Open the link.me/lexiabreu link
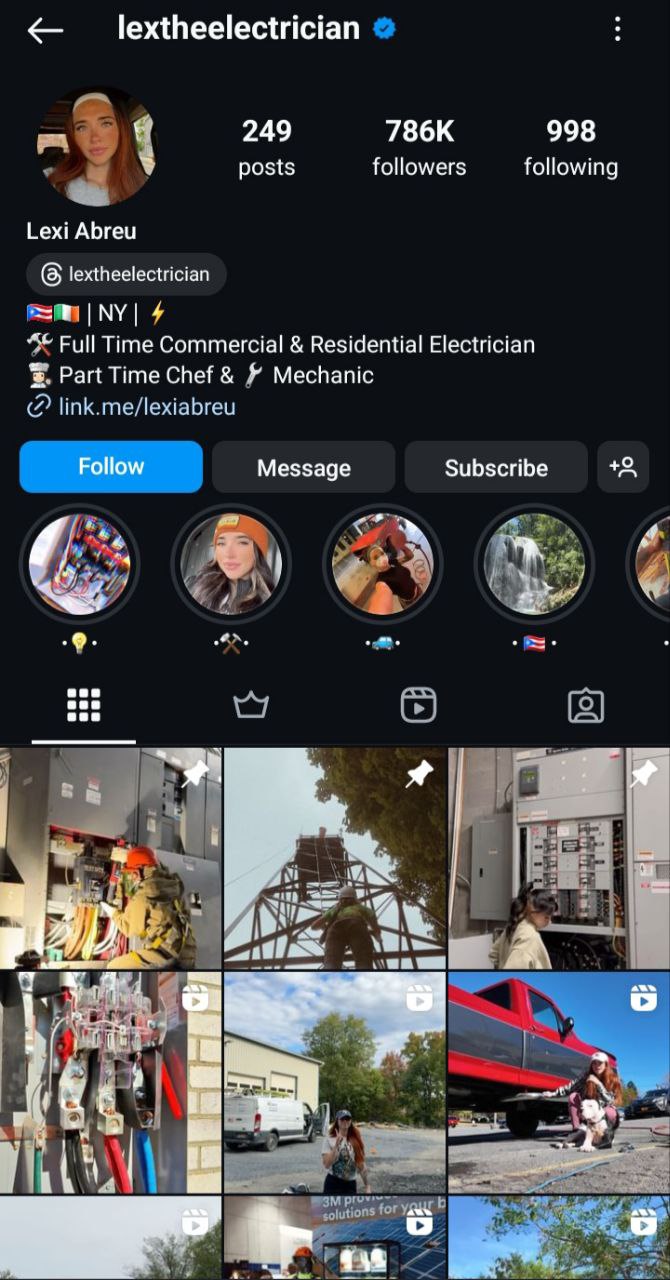 [147, 406]
